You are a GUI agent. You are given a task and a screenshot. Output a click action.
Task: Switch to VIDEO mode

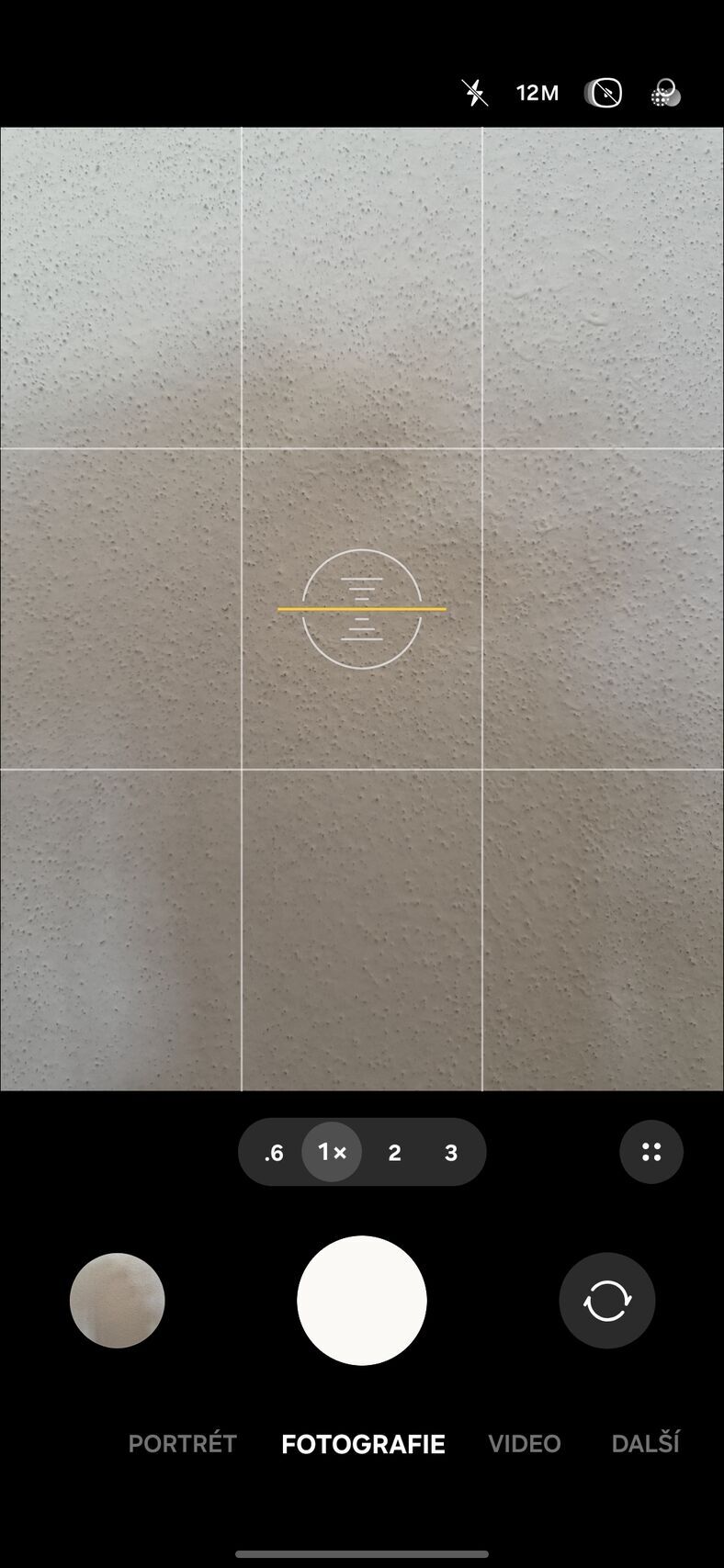[524, 1444]
